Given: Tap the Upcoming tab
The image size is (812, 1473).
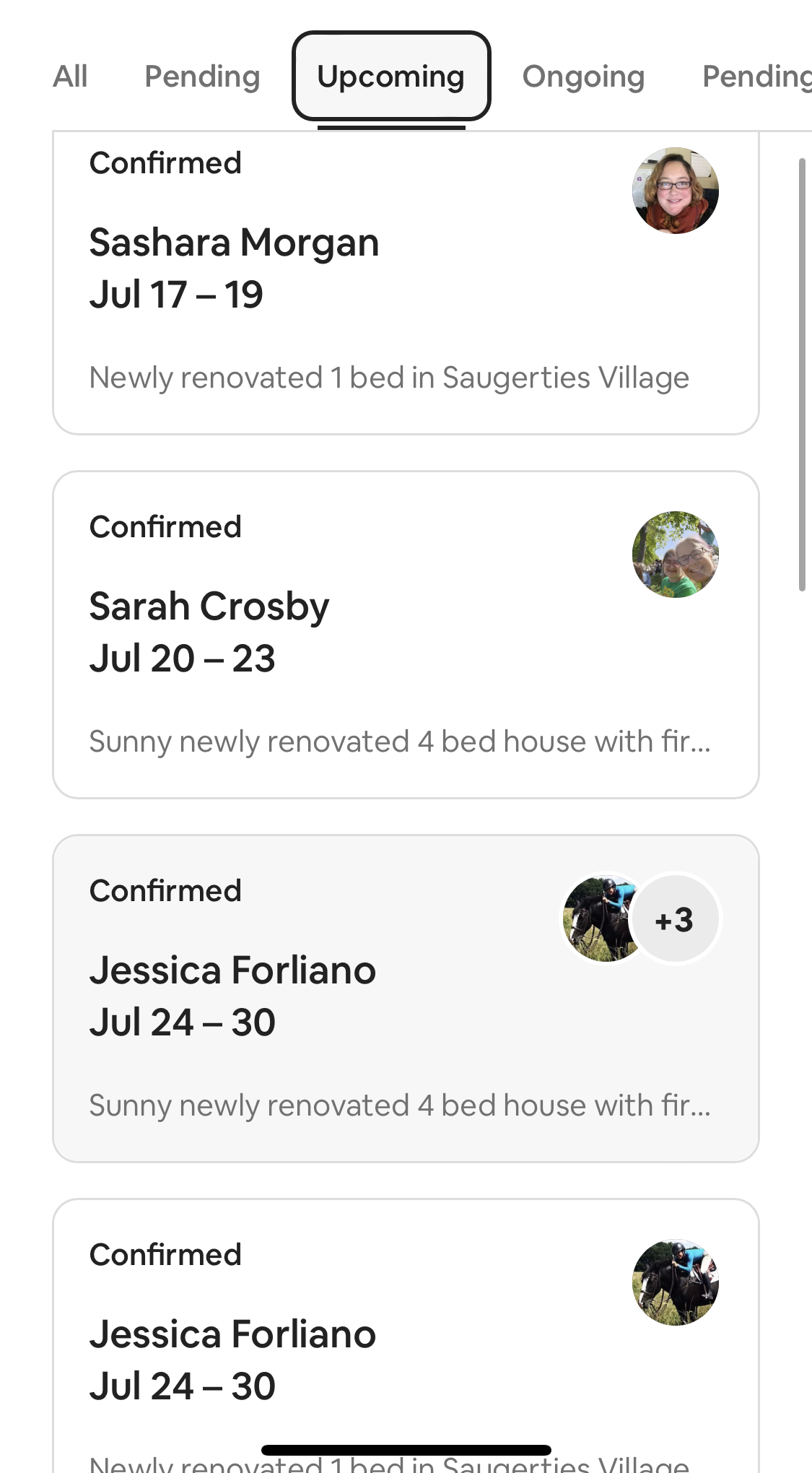Looking at the screenshot, I should tap(390, 77).
